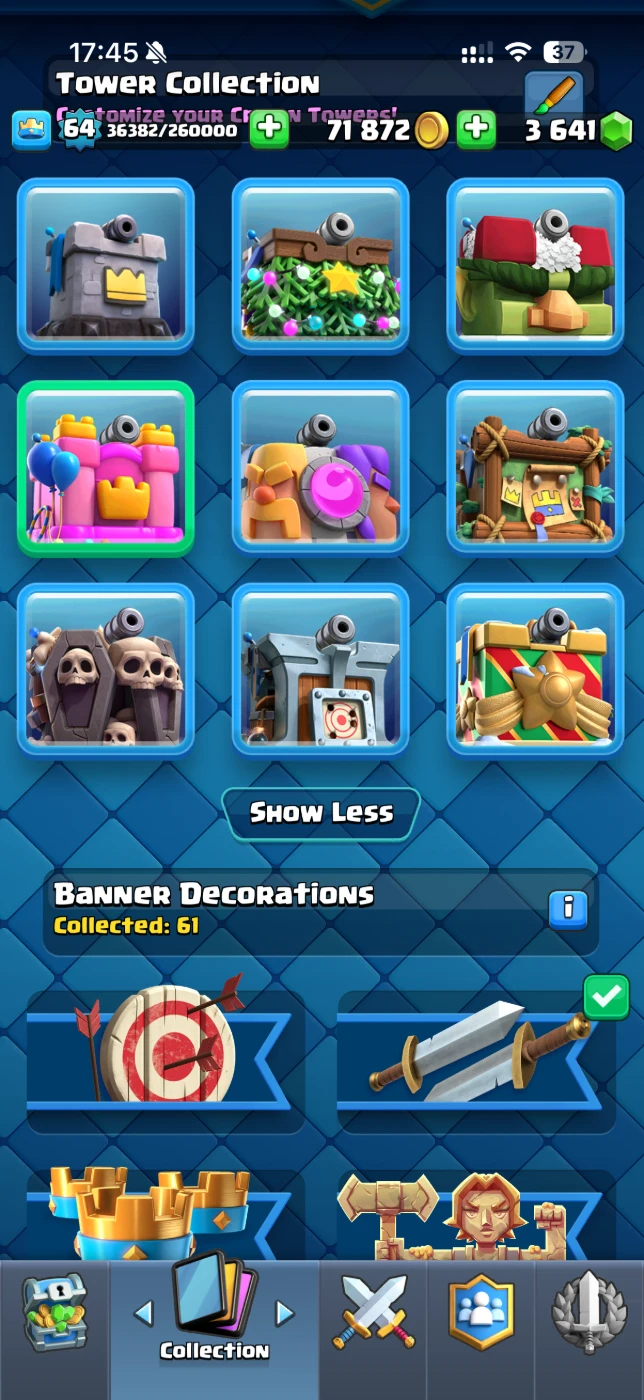644x1400 pixels.
Task: Go to the sword and laurel events tab
Action: (590, 1312)
